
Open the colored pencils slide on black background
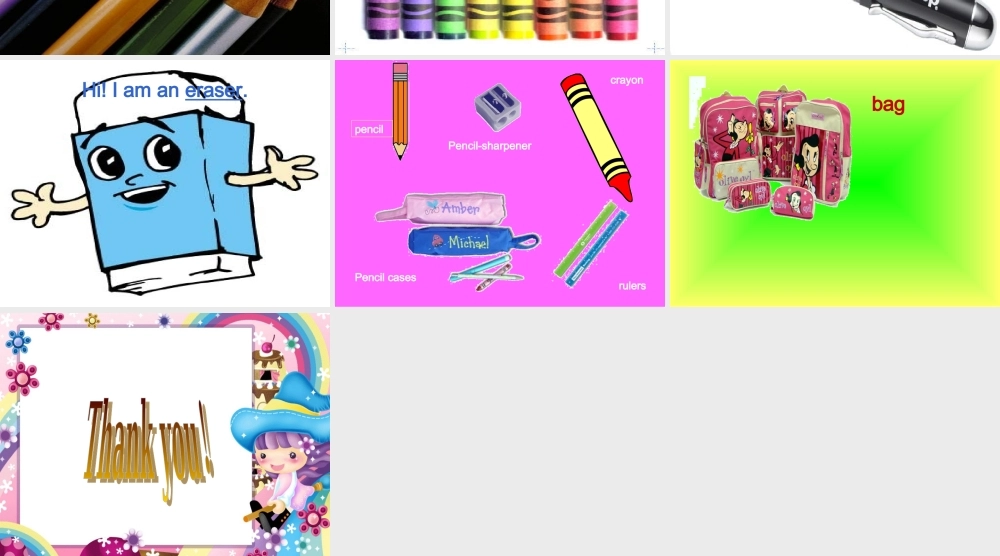pos(165,26)
